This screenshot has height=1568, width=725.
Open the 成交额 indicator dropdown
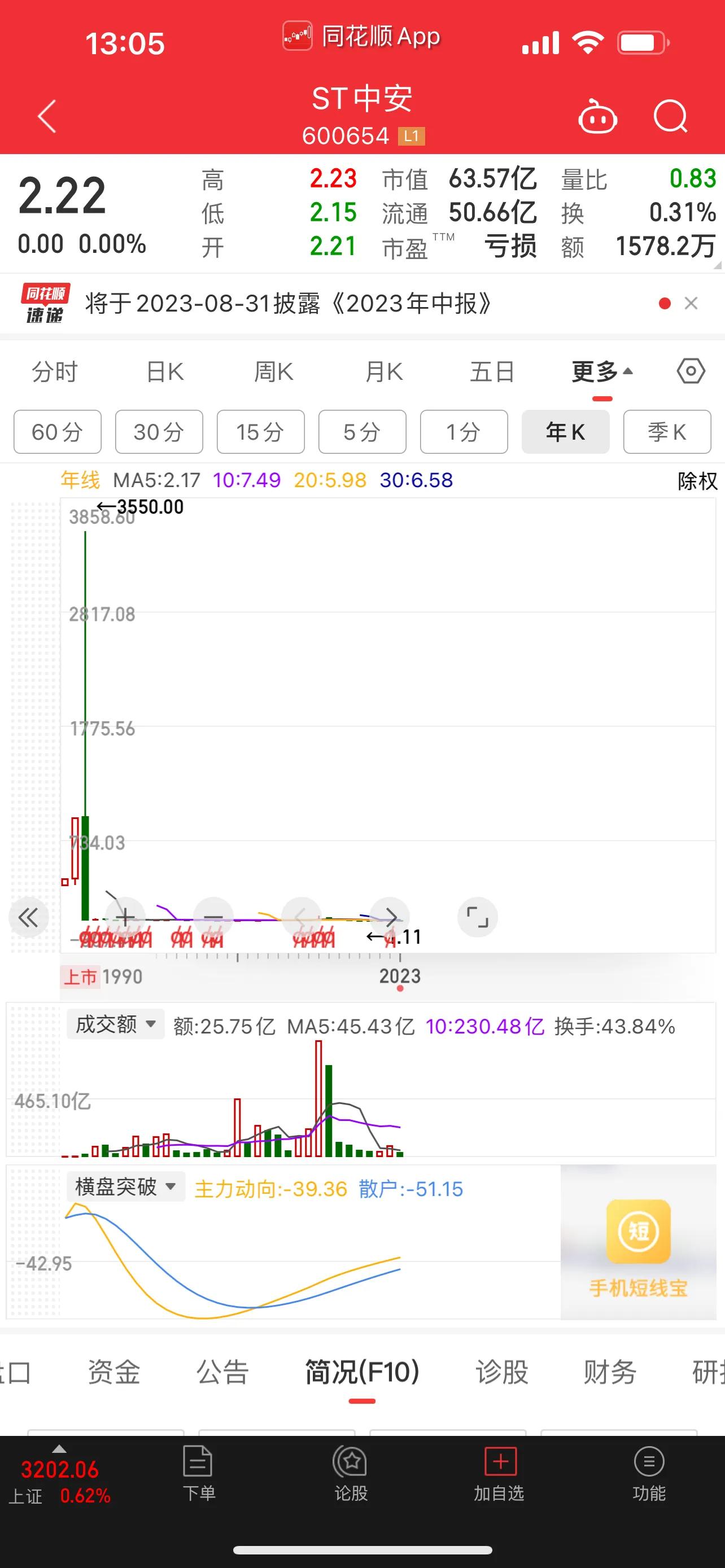coord(115,1025)
